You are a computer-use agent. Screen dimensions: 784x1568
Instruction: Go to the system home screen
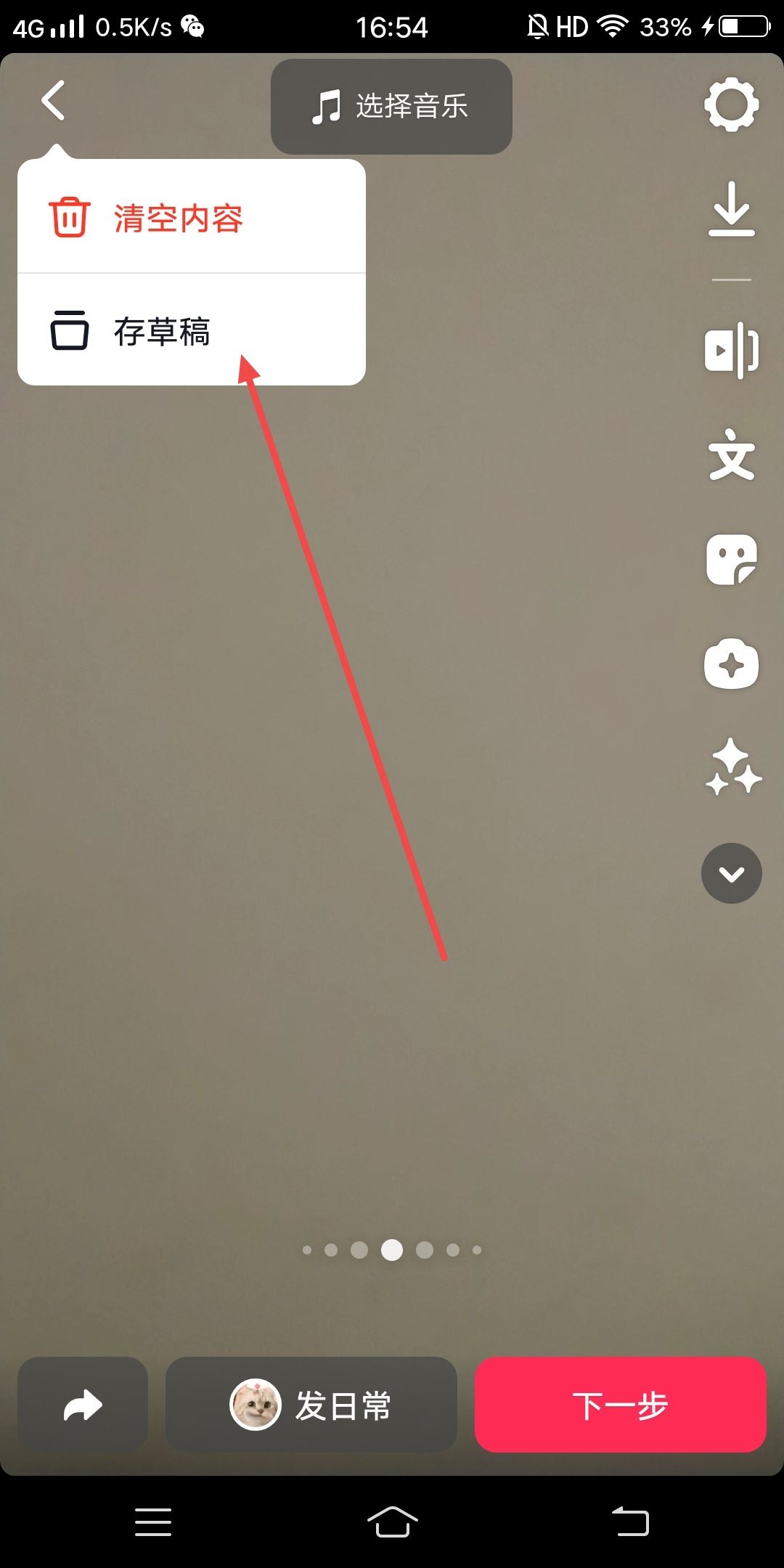coord(392,1522)
